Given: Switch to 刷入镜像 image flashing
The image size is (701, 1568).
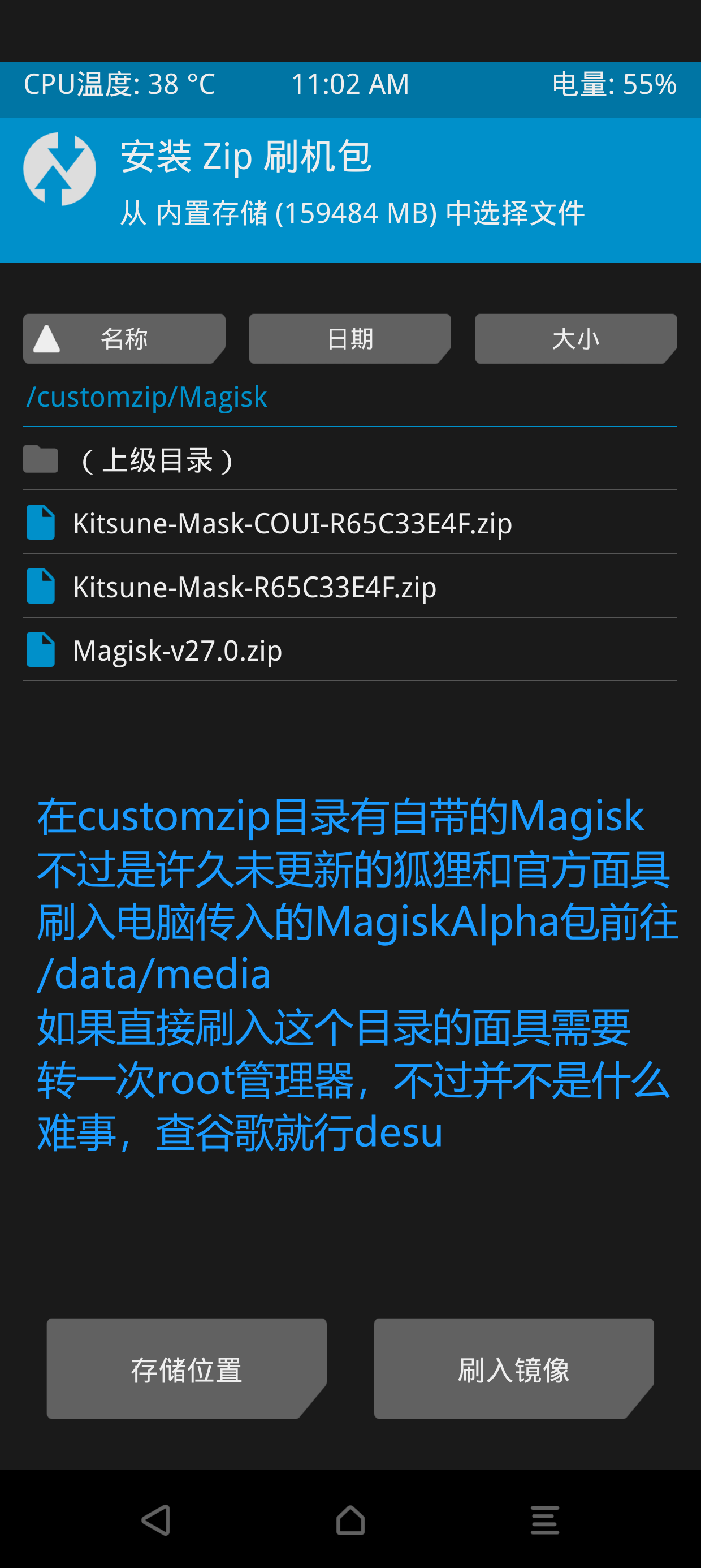Looking at the screenshot, I should point(513,1369).
